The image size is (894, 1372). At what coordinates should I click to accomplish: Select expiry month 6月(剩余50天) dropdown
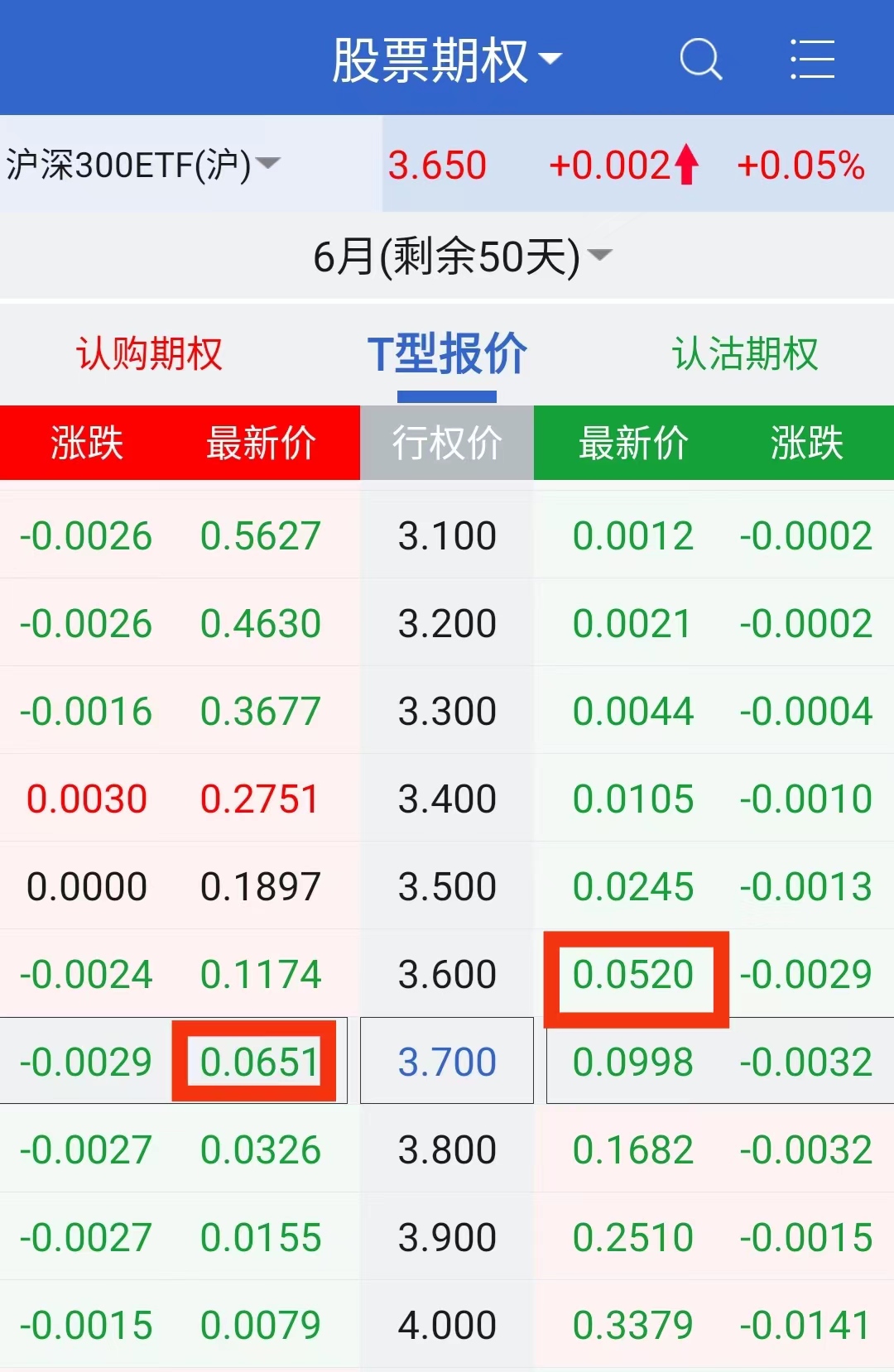(462, 257)
